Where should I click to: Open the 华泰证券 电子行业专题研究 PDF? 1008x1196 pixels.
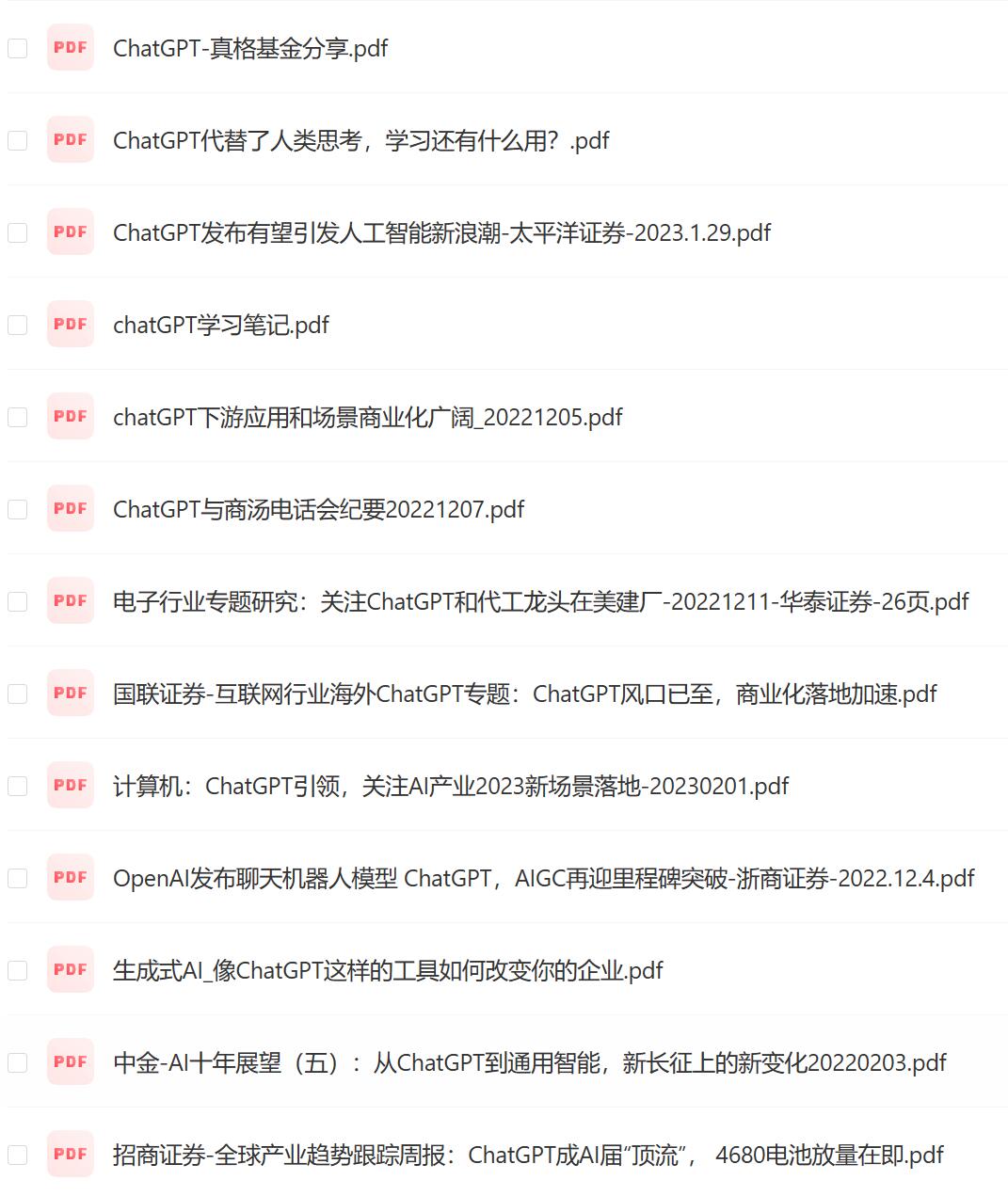(540, 601)
